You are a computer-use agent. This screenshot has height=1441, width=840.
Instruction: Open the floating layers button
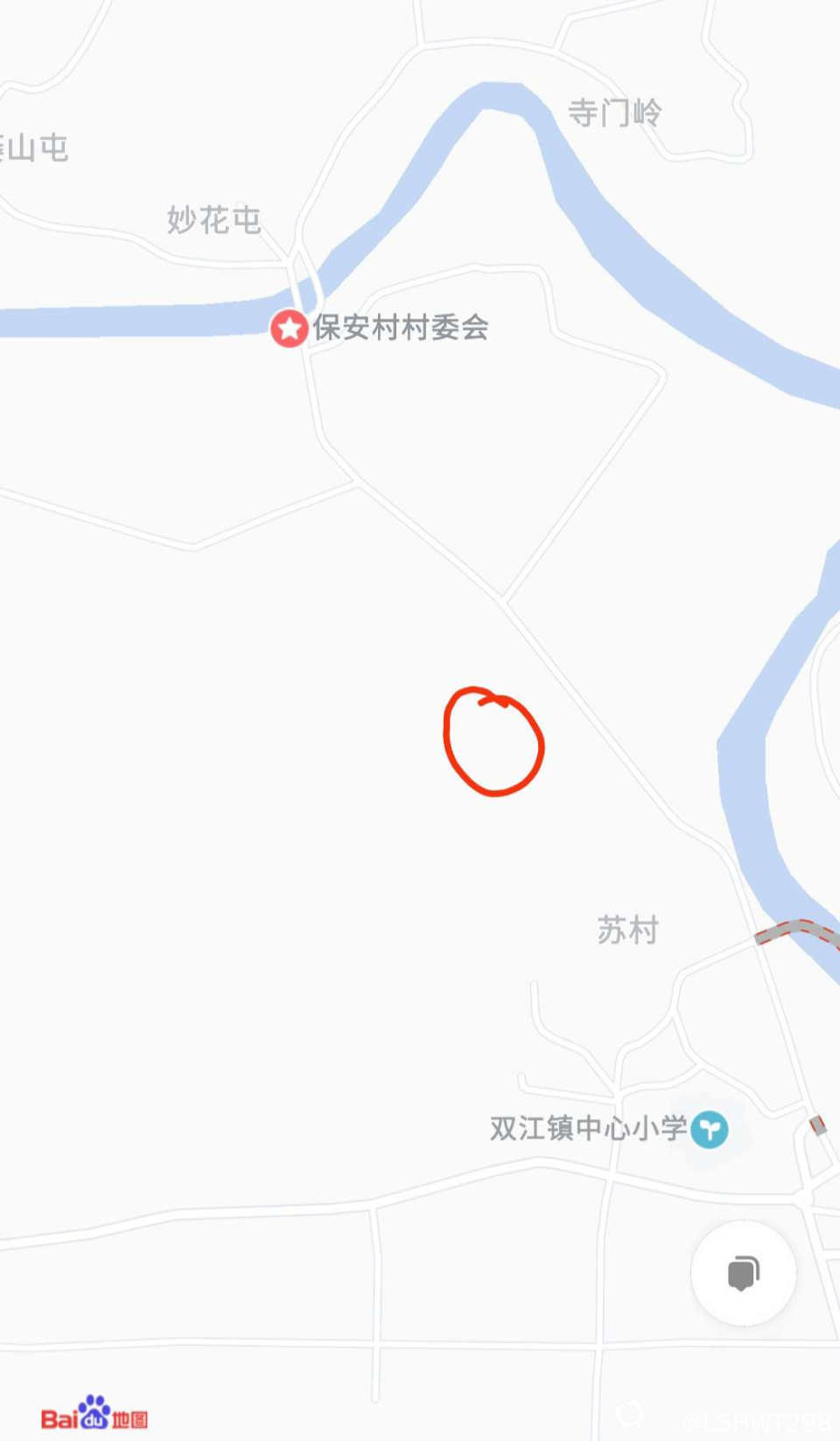(x=743, y=1273)
